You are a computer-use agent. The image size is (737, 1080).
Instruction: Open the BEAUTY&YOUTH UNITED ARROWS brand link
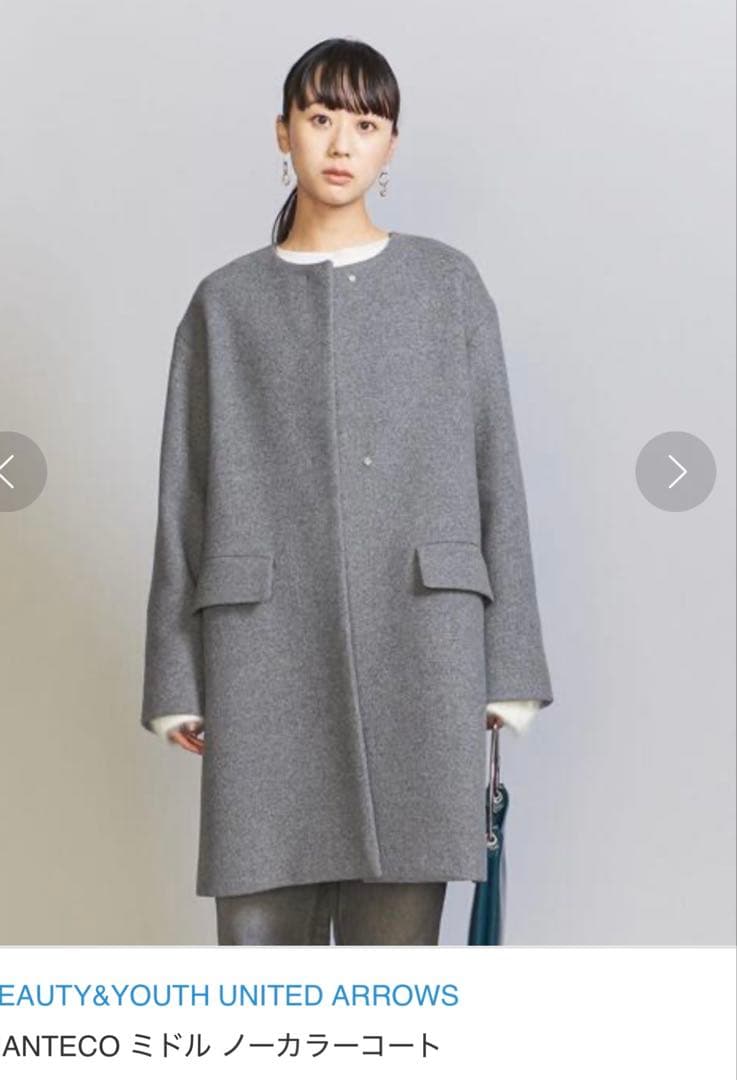click(x=230, y=995)
